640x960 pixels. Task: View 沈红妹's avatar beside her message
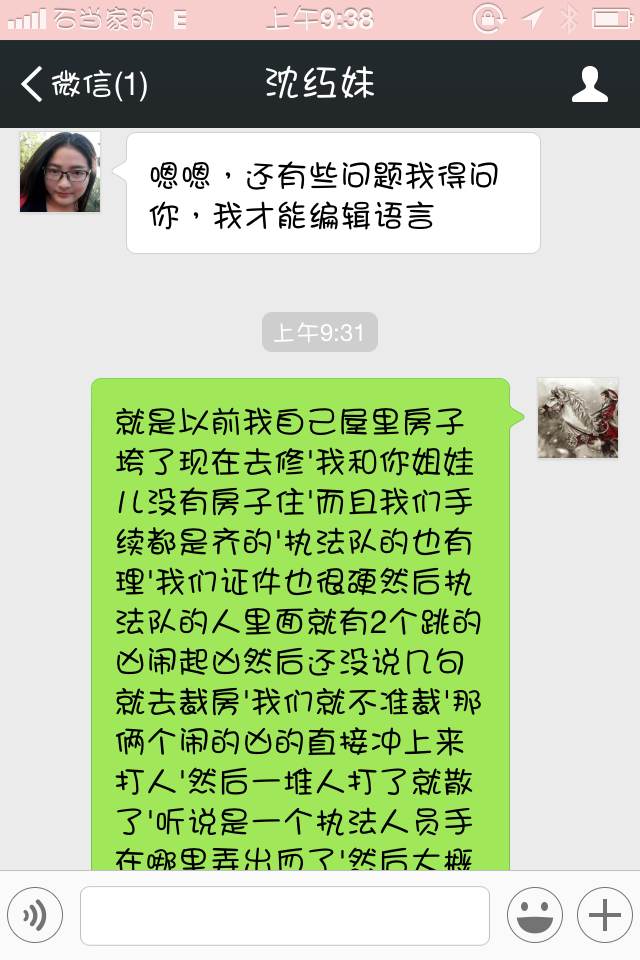click(60, 172)
